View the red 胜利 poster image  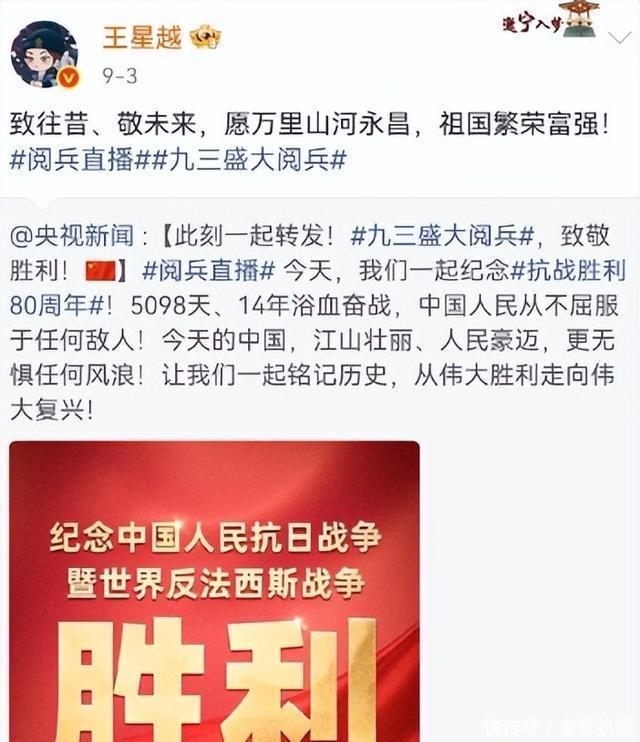(214, 590)
